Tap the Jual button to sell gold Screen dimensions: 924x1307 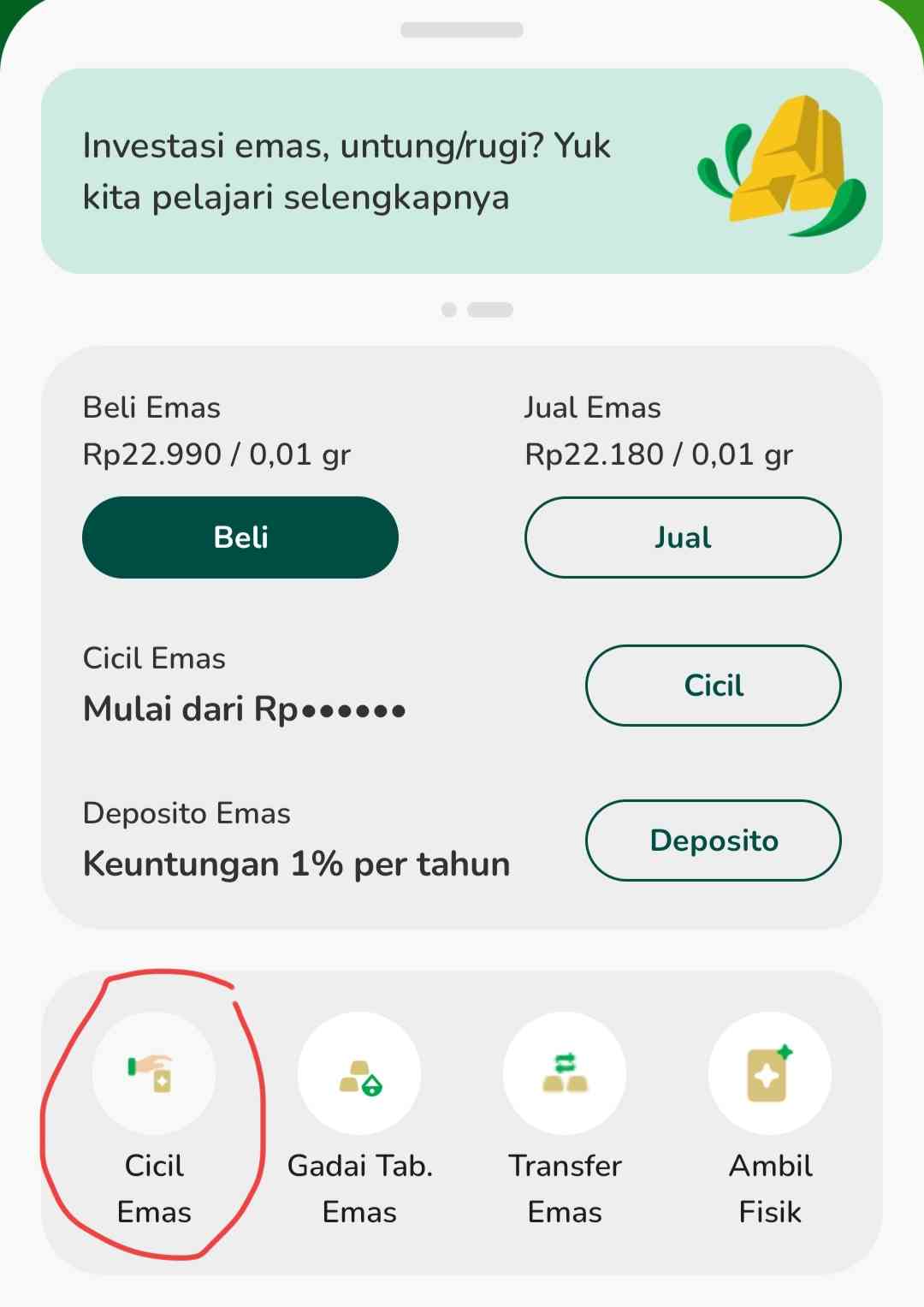click(x=683, y=538)
